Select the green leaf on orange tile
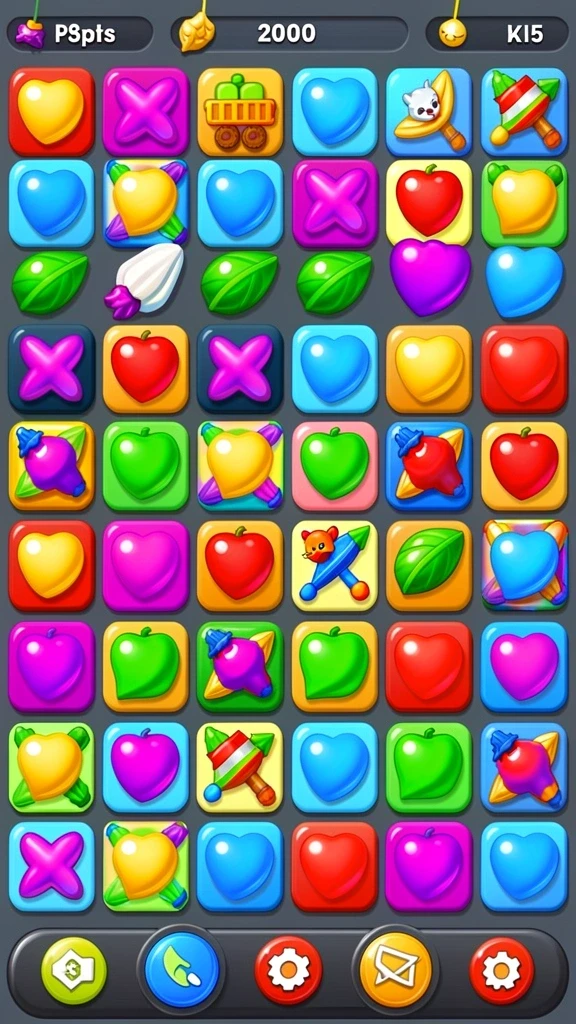This screenshot has height=1024, width=576. point(429,565)
